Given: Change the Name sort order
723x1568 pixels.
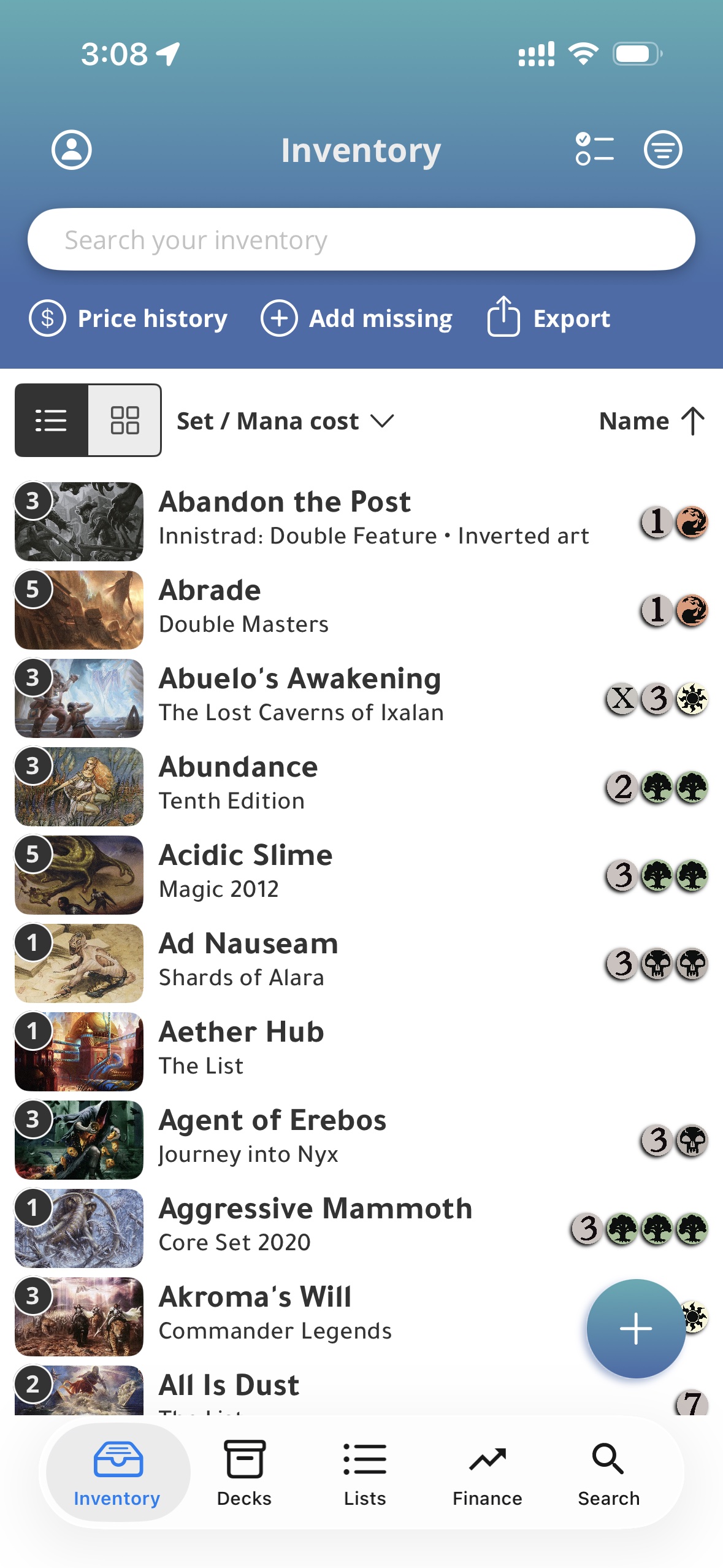Looking at the screenshot, I should (651, 421).
